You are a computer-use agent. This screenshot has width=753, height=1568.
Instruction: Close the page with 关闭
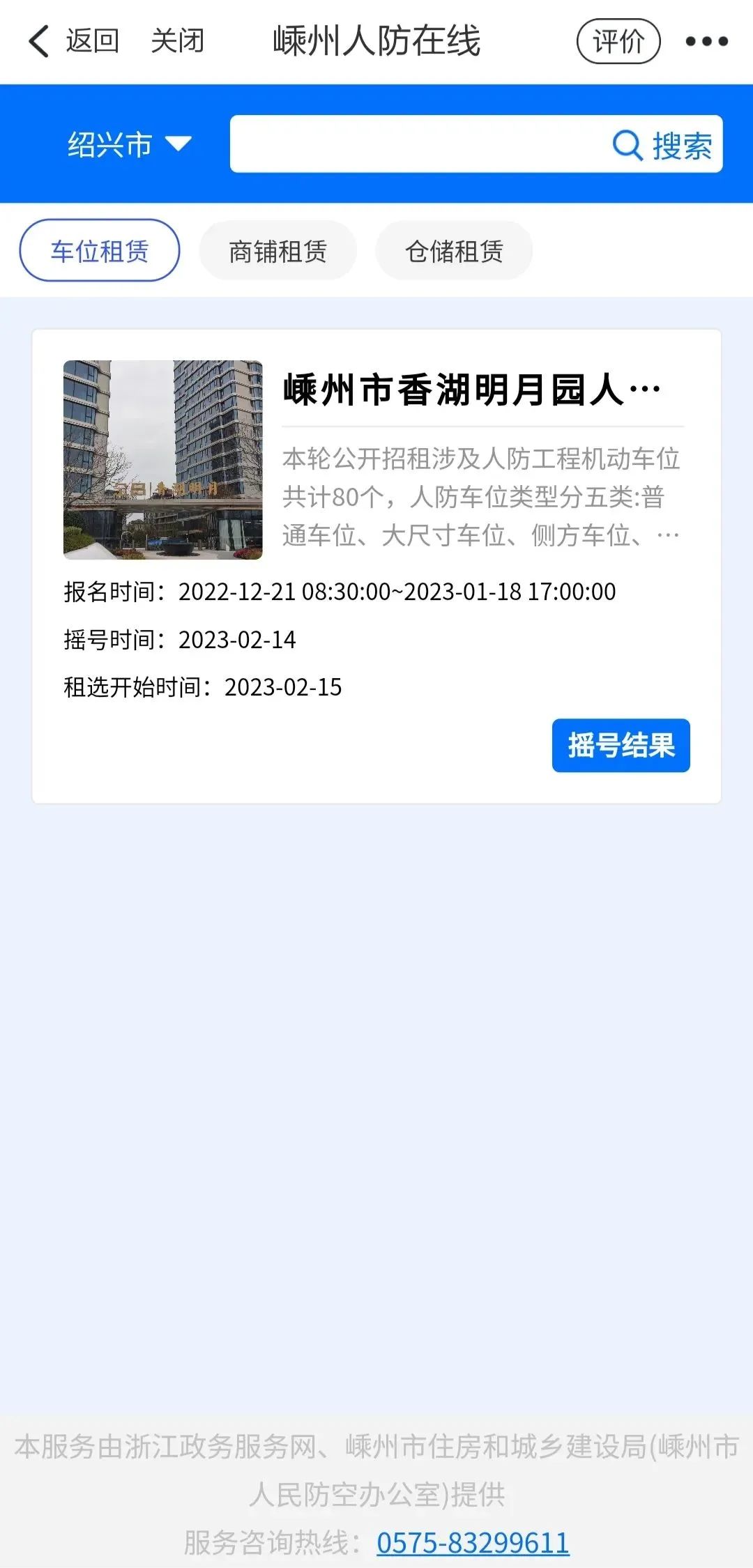pos(178,41)
